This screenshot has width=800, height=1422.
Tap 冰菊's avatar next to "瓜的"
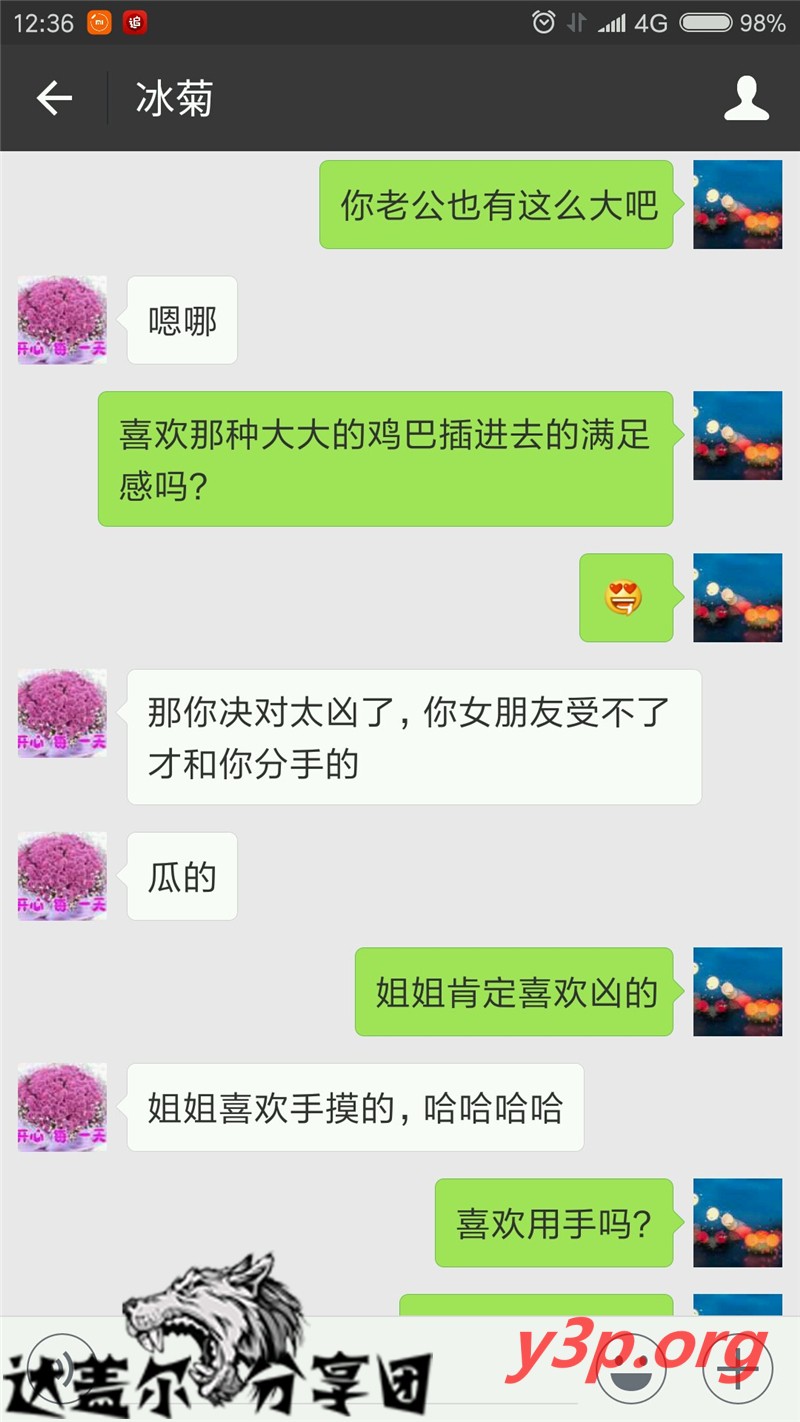(62, 876)
